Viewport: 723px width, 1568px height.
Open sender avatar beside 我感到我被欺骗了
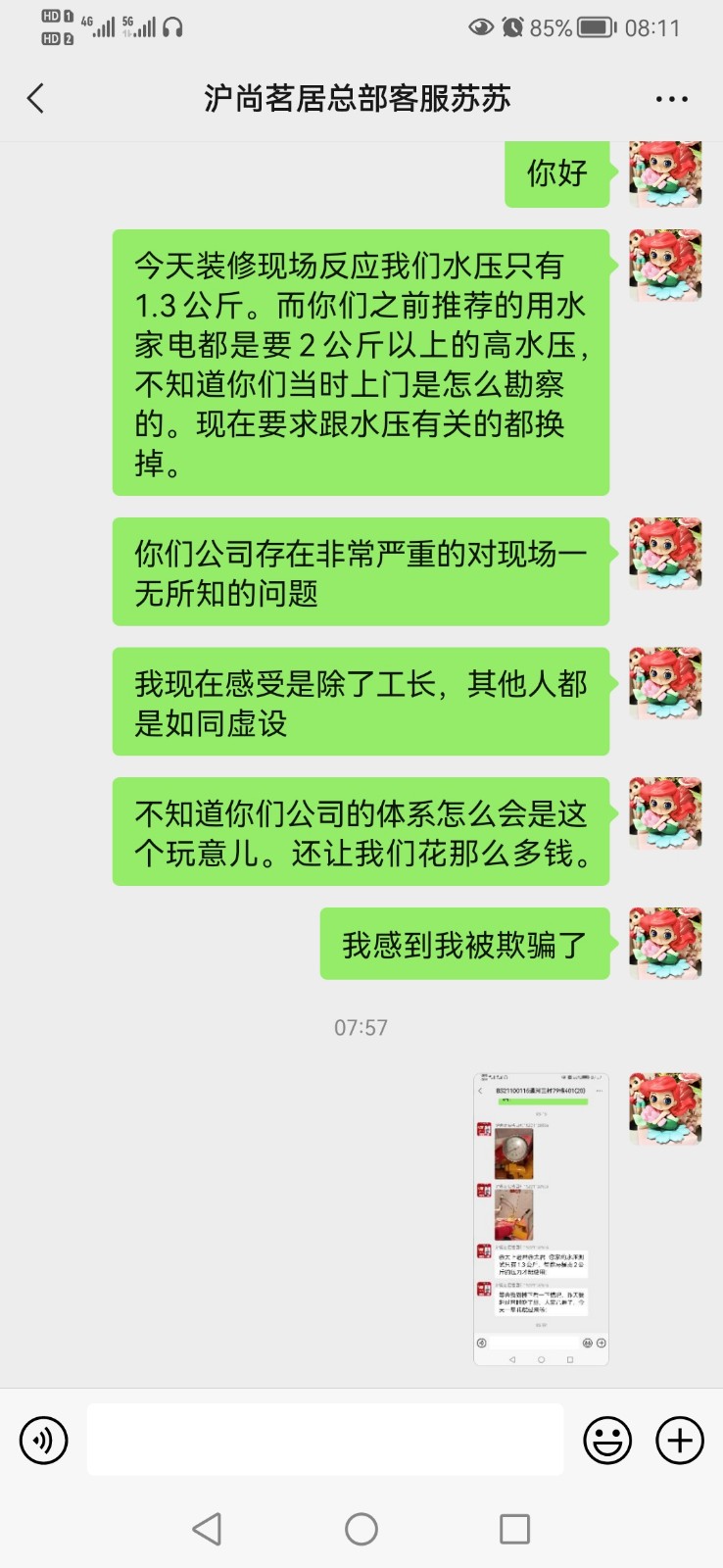tap(665, 944)
